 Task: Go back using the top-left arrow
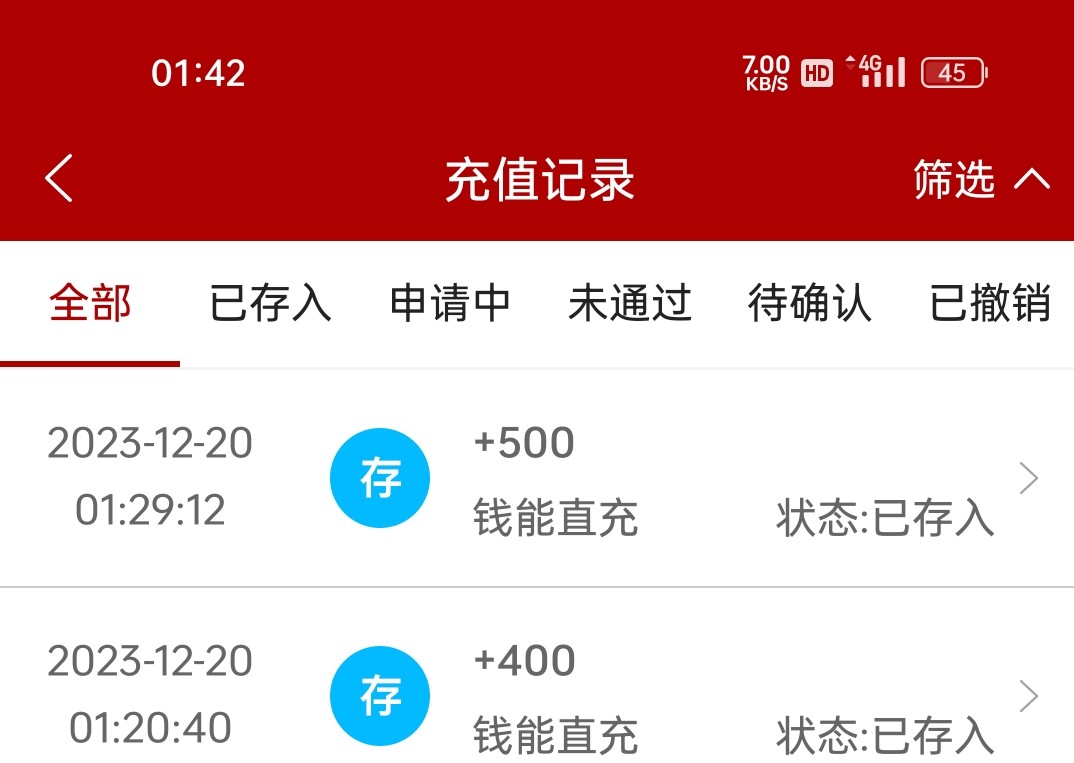pyautogui.click(x=59, y=180)
